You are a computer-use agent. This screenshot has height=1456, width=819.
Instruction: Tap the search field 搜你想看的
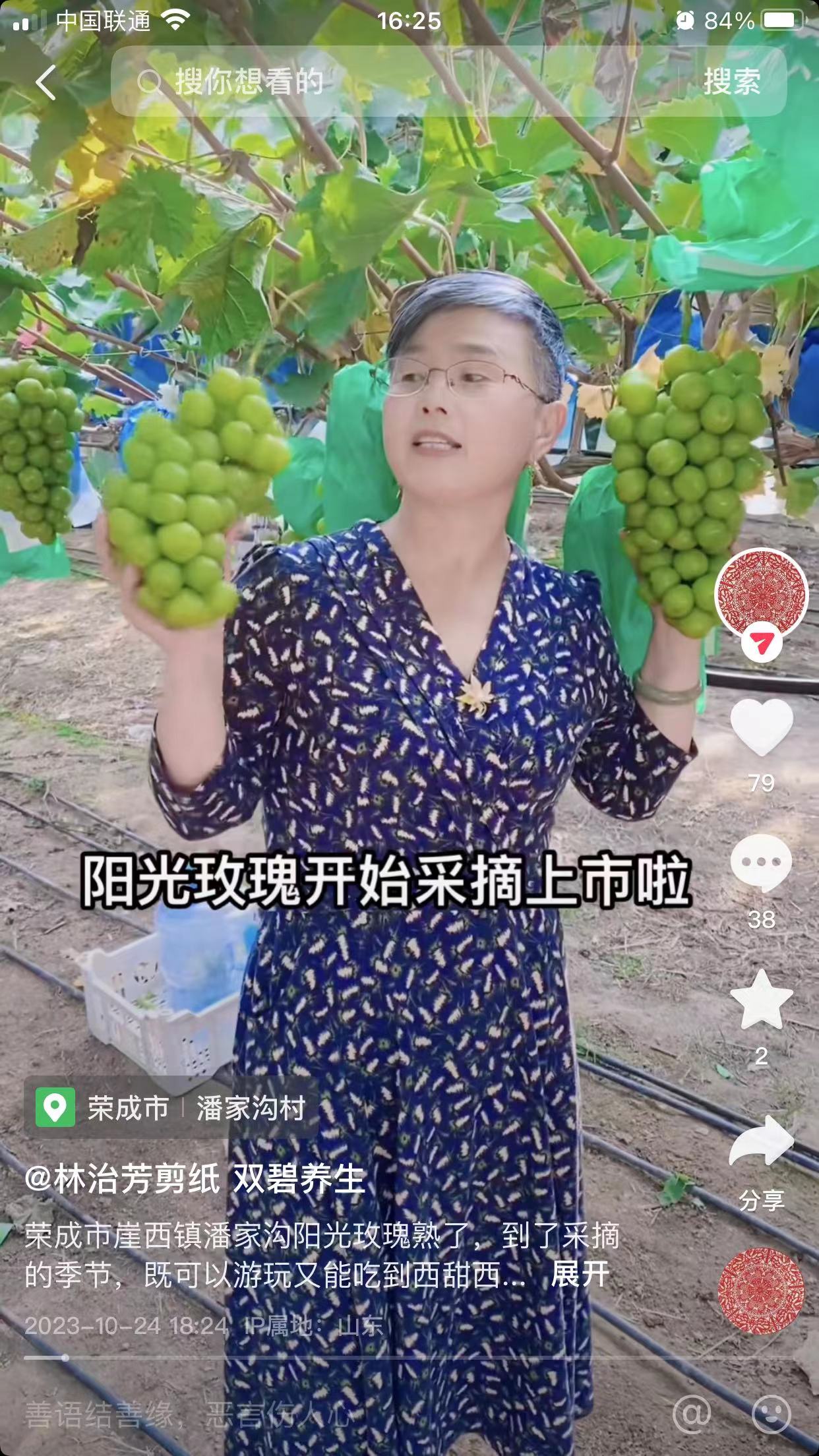pyautogui.click(x=396, y=82)
